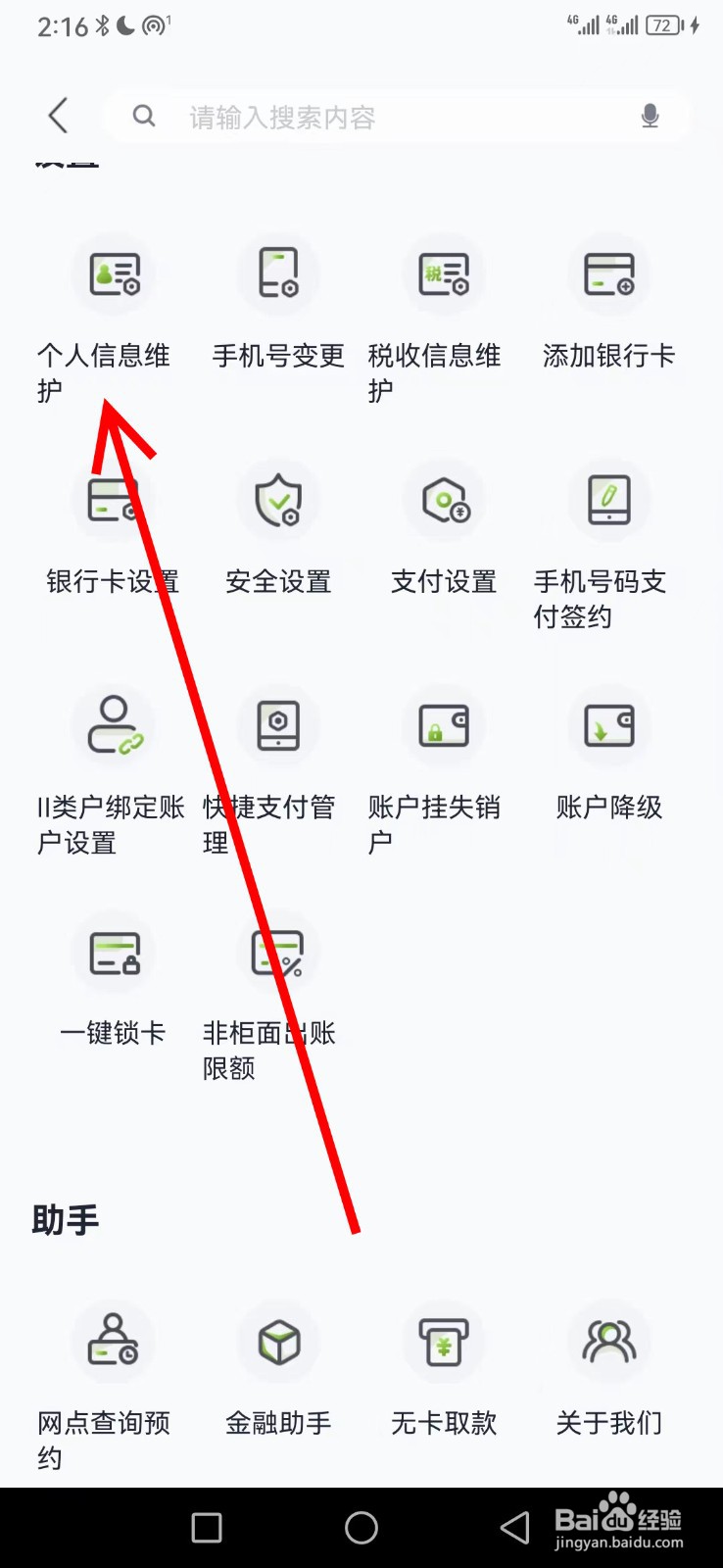Open 个人信息维护 (personal info maintenance)

point(111,314)
